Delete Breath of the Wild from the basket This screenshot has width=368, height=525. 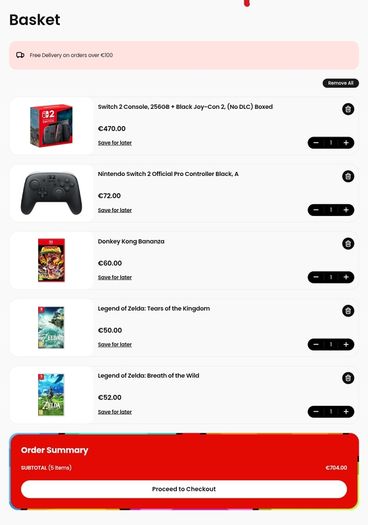[348, 378]
